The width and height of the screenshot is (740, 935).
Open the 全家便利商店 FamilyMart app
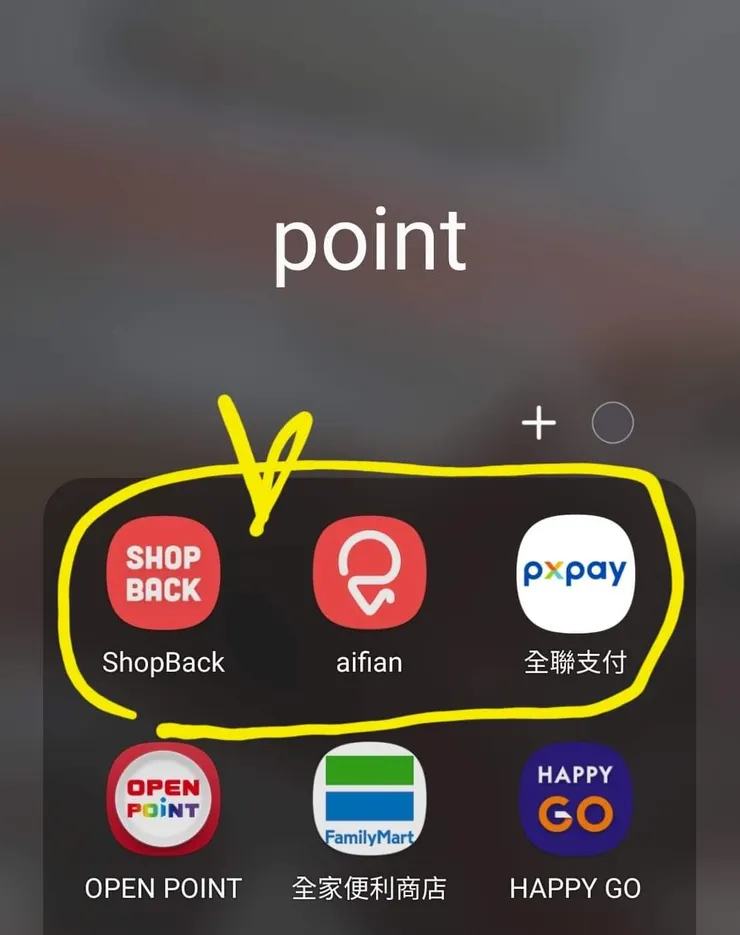[369, 799]
